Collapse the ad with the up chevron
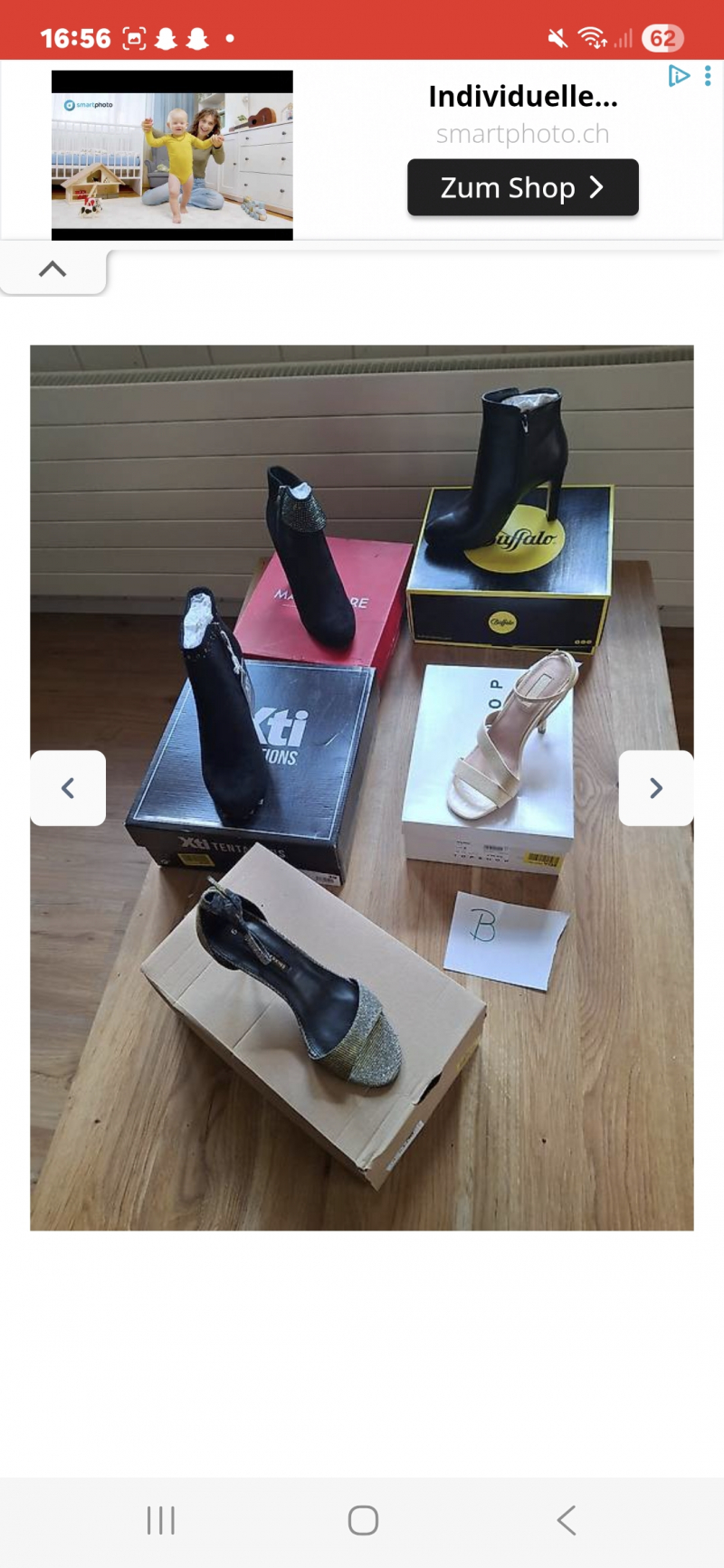This screenshot has height=1568, width=724. [52, 270]
